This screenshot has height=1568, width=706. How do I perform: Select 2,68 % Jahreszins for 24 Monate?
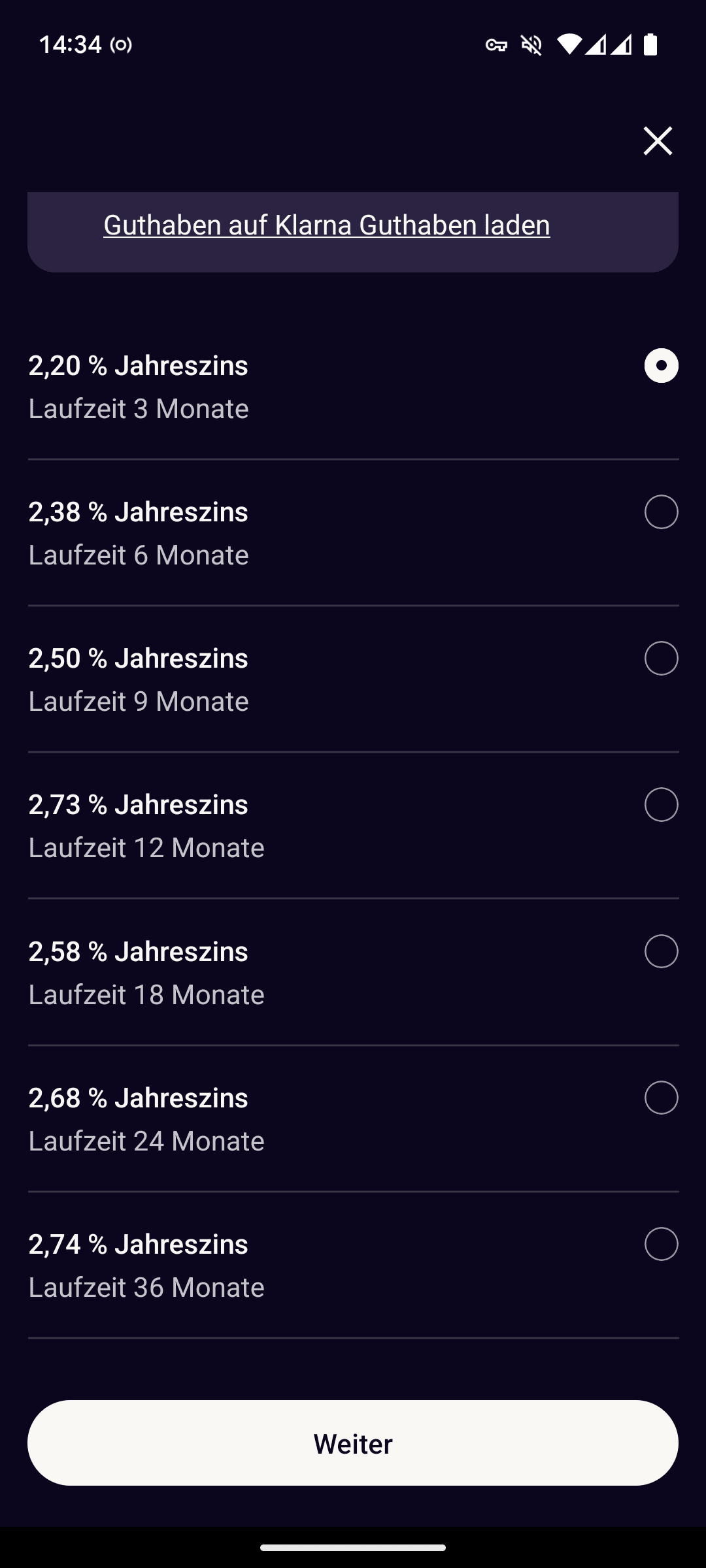[x=661, y=1098]
